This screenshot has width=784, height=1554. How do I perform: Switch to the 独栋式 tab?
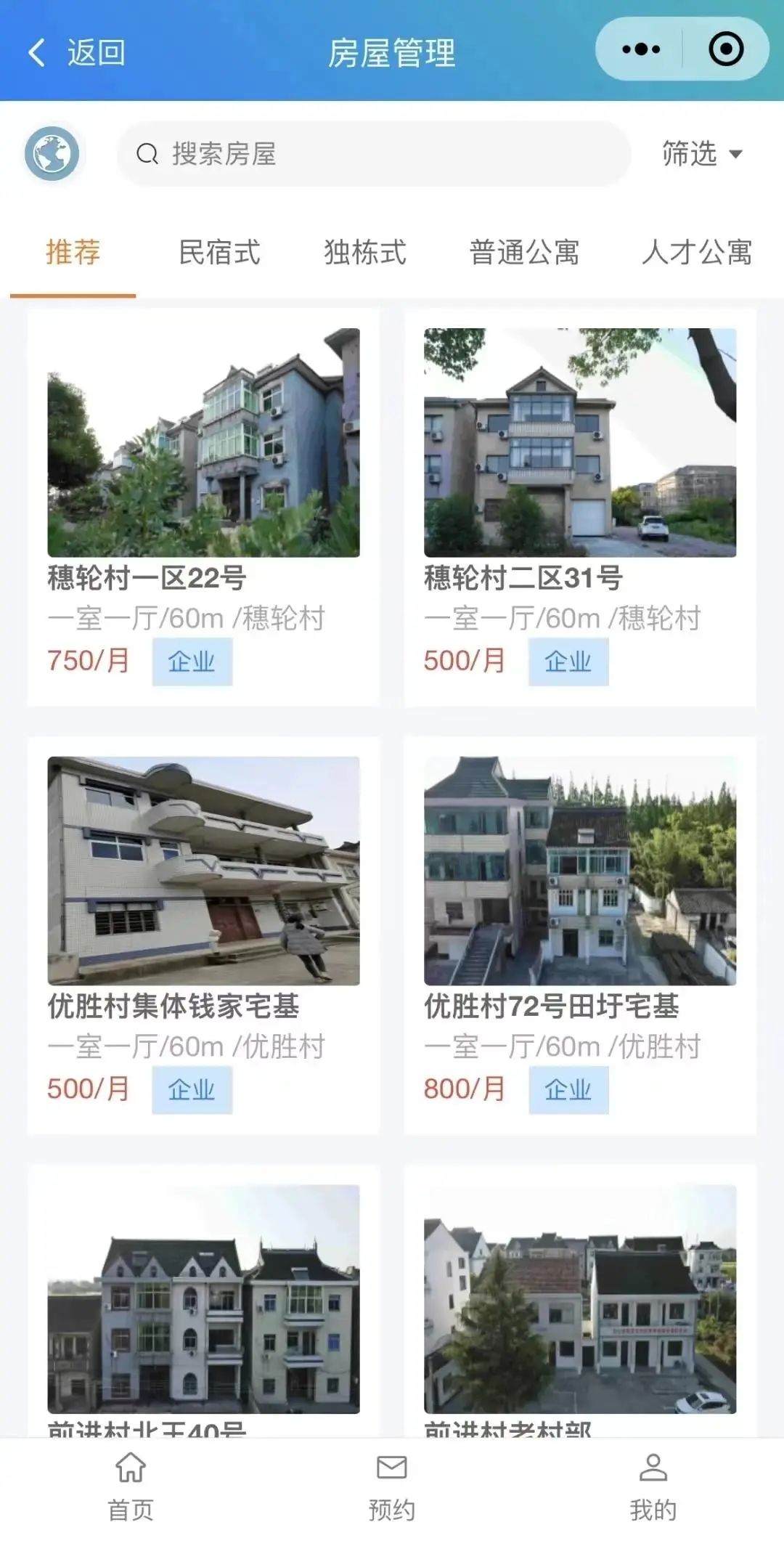coord(364,253)
